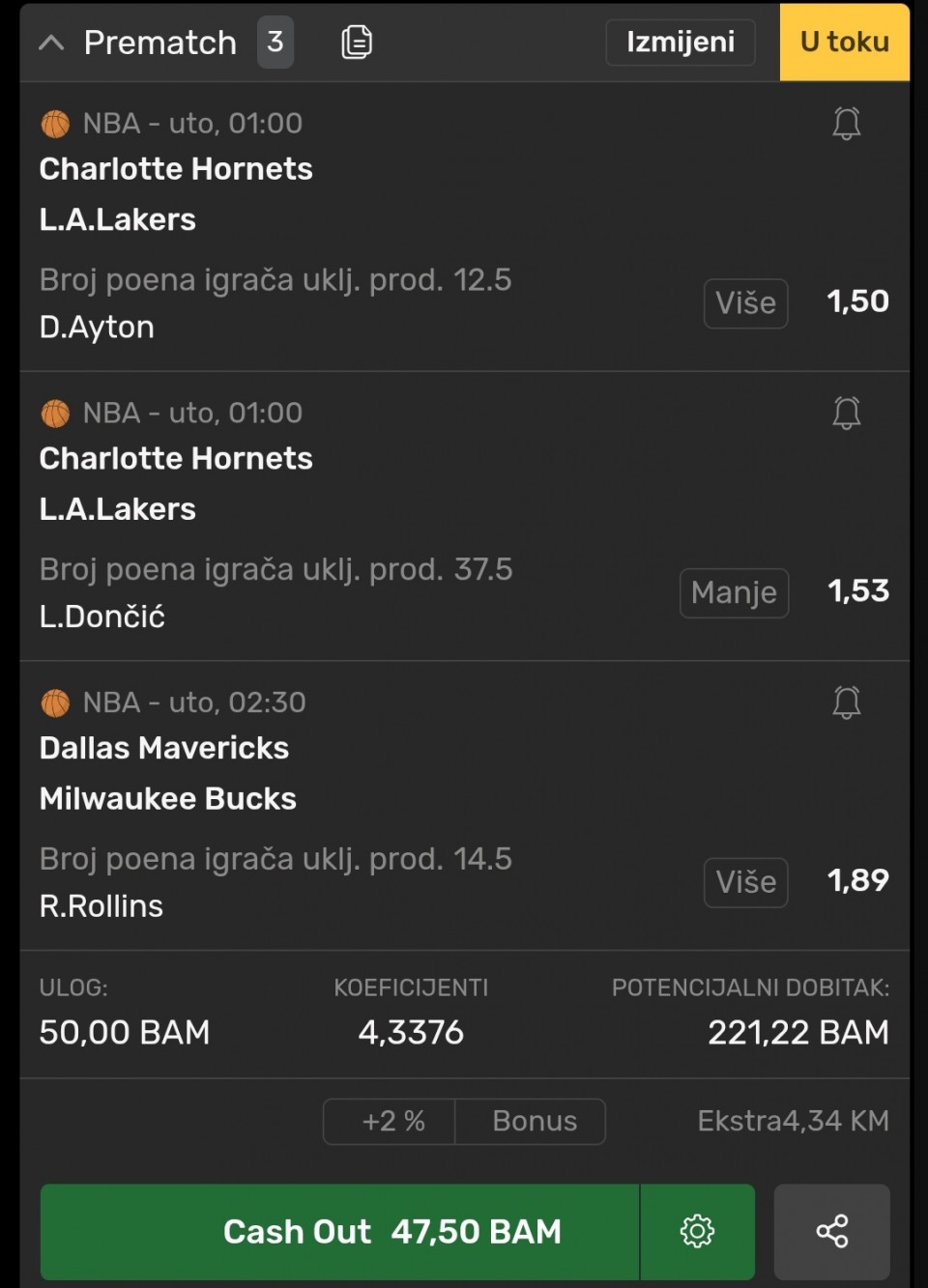Tap the Izmijeni button
Viewport: 928px width, 1288px height.
680,43
